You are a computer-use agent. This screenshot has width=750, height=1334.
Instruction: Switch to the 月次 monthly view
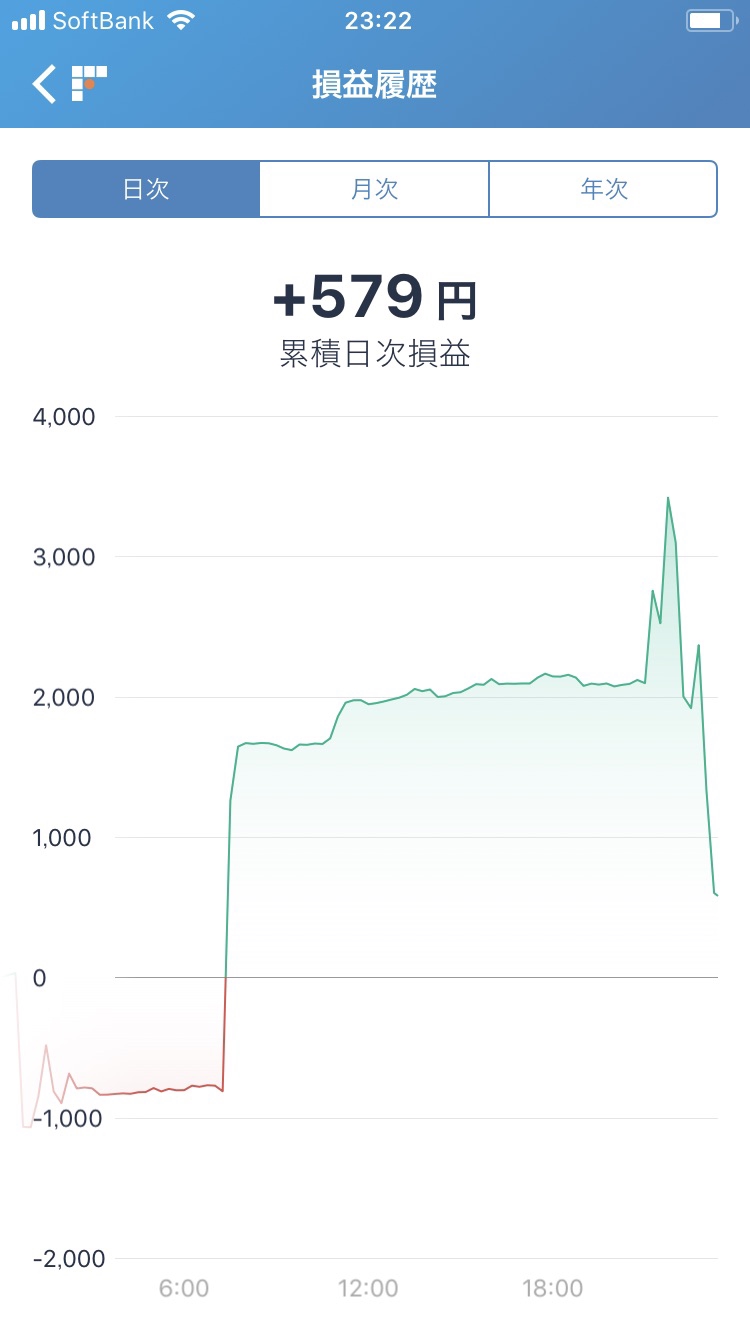point(374,189)
